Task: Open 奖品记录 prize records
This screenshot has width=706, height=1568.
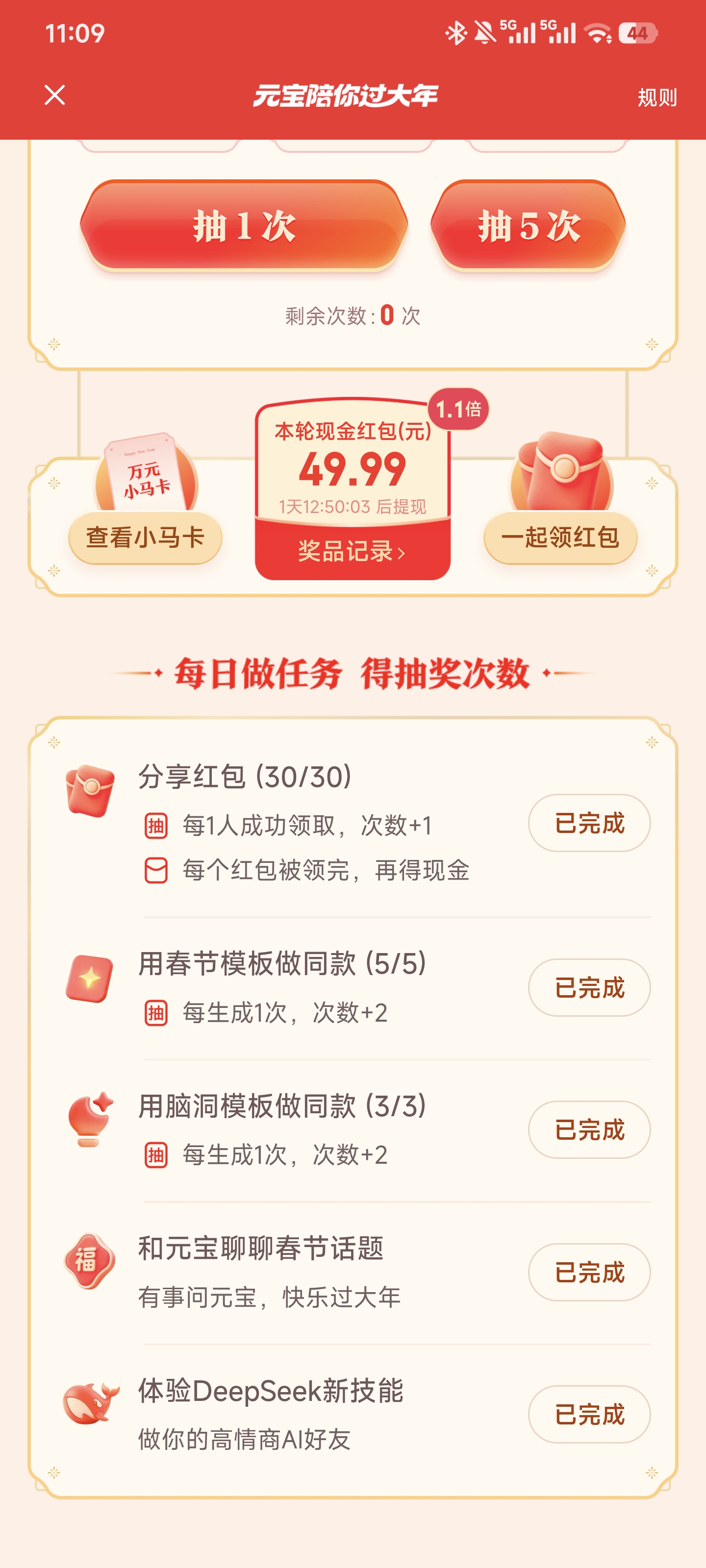Action: (x=352, y=551)
